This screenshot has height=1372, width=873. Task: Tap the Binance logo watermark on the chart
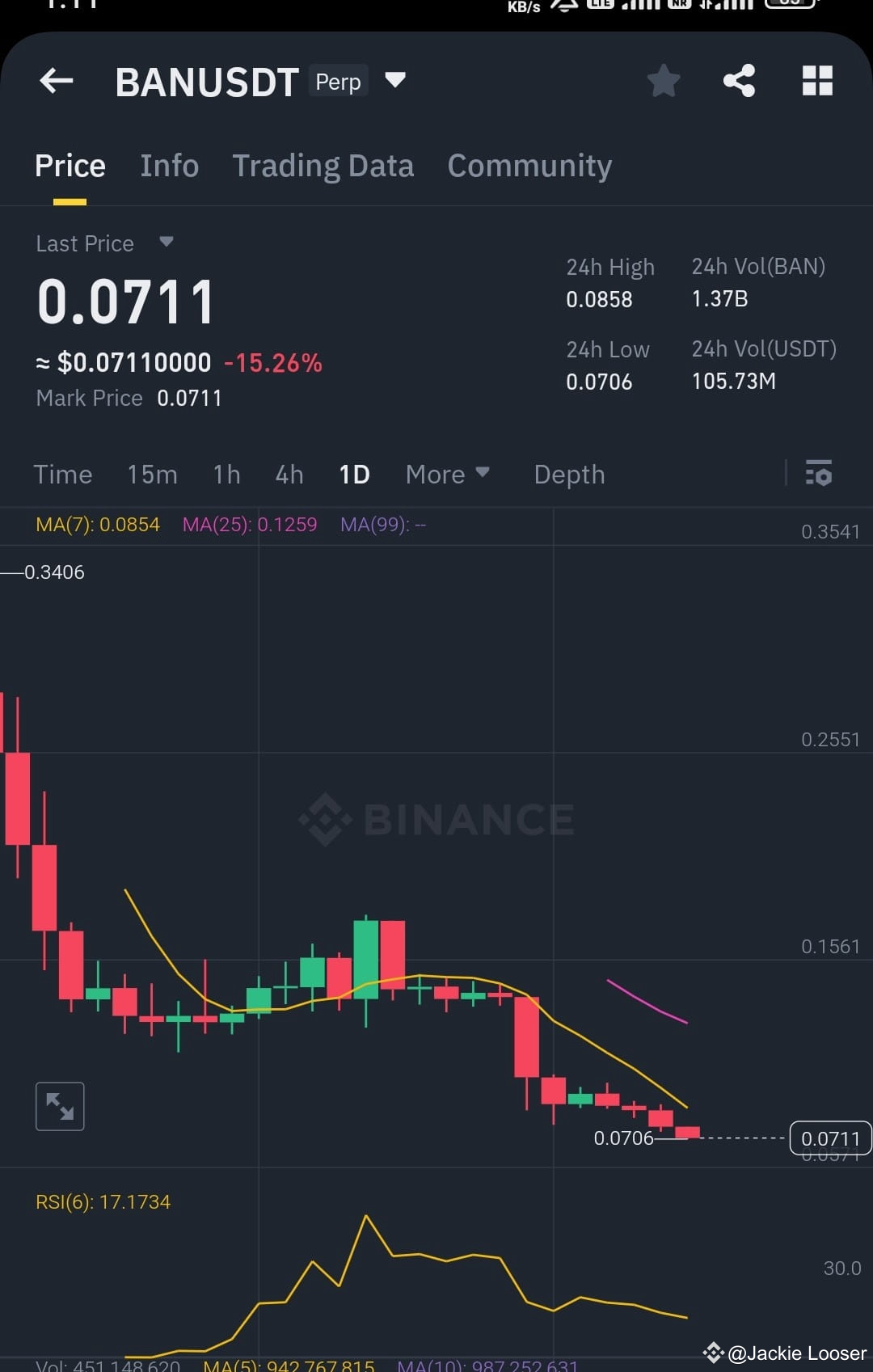point(436,818)
